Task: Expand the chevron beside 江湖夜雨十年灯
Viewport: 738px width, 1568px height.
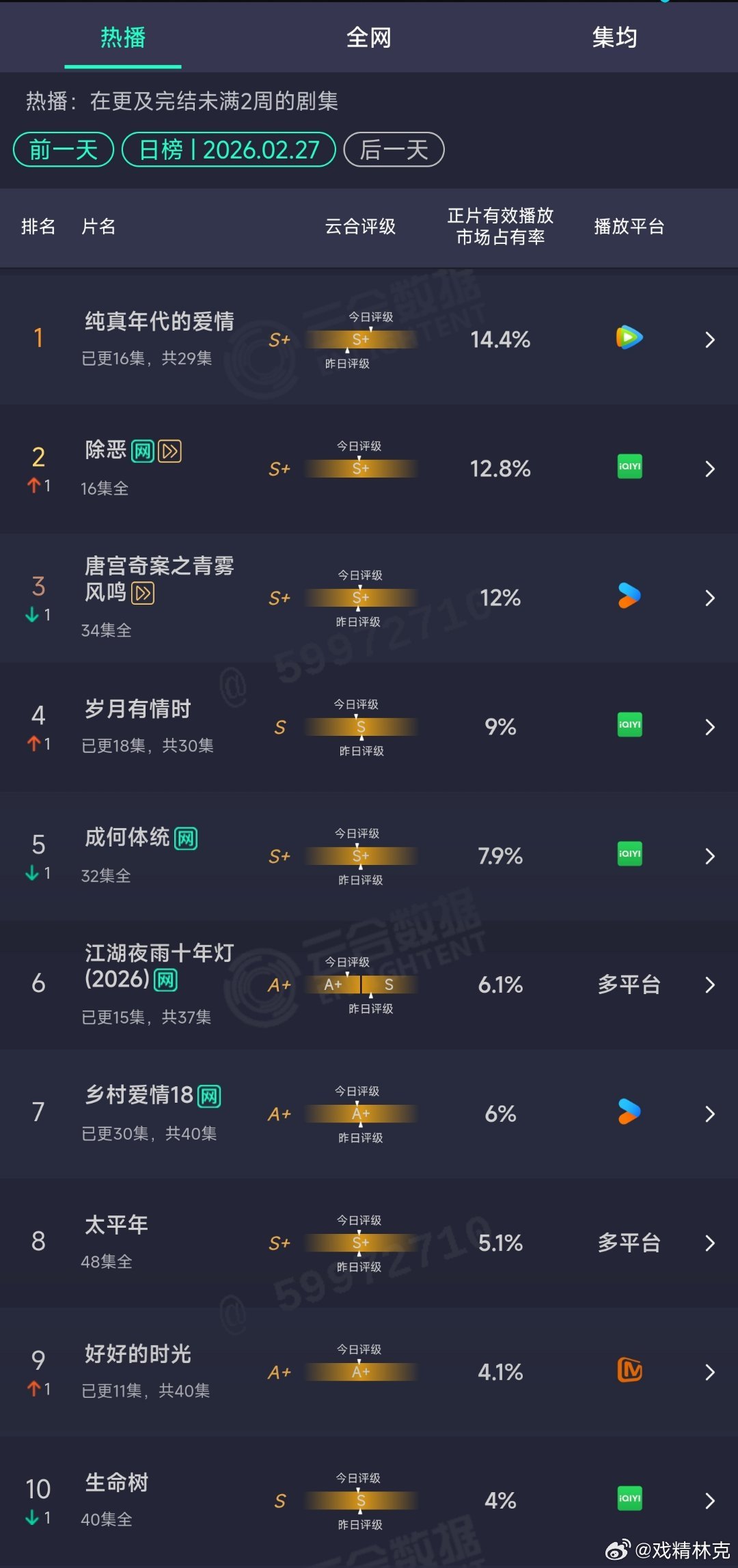Action: click(709, 985)
